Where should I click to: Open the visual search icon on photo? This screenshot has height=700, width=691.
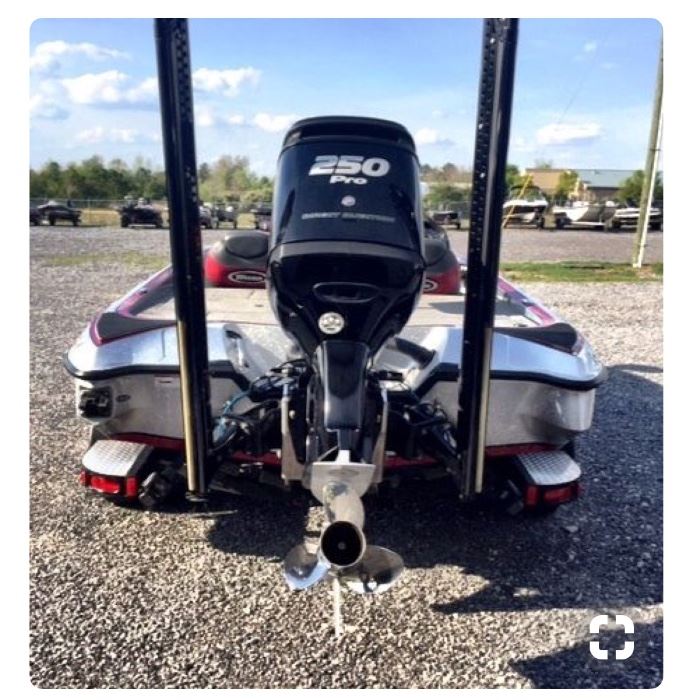point(611,637)
